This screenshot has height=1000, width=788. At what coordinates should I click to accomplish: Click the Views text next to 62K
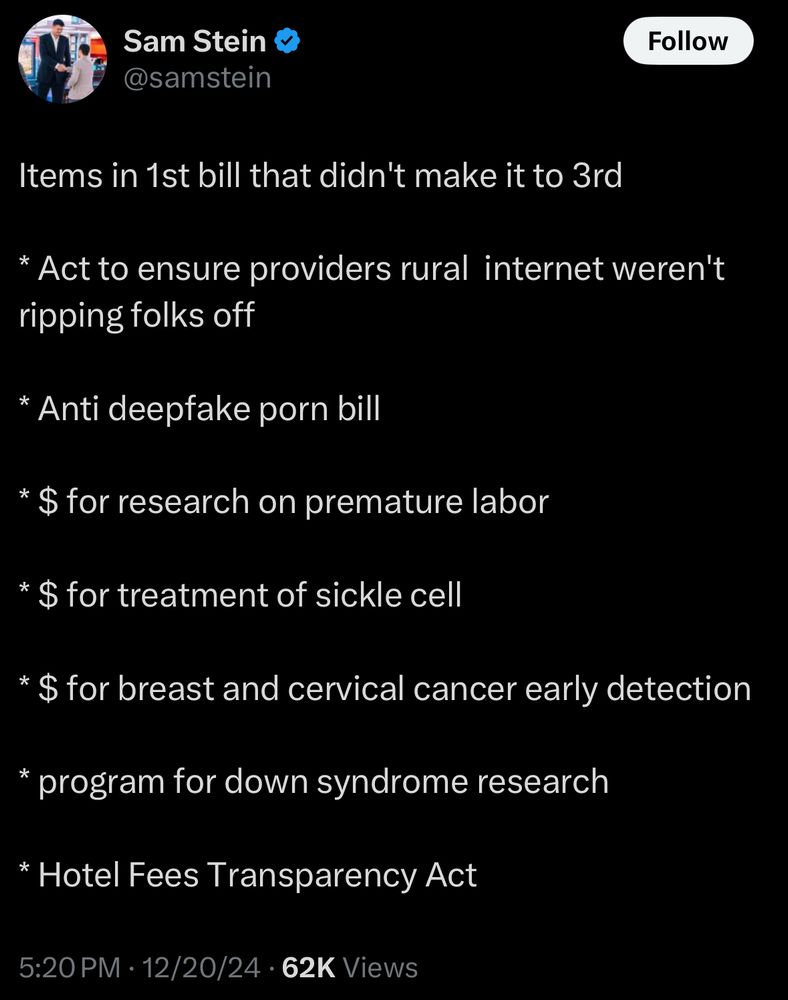[x=382, y=968]
